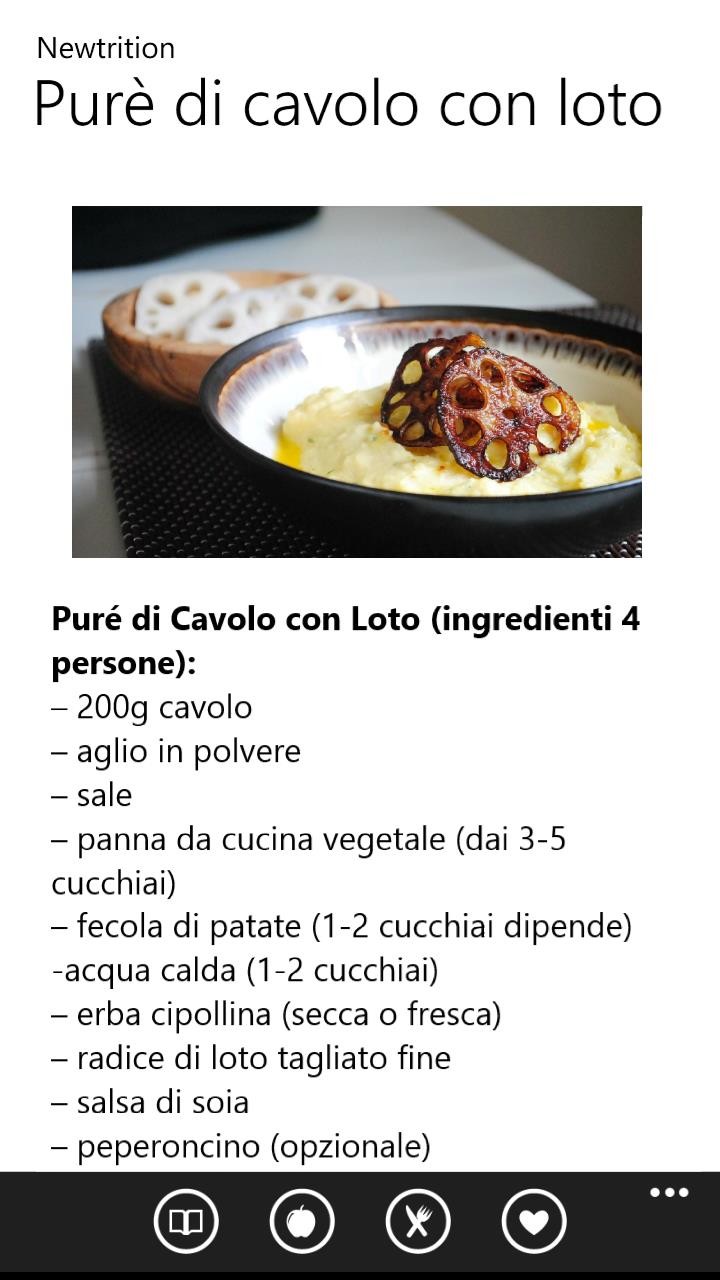This screenshot has width=720, height=1280.
Task: Tap the open book icon
Action: point(186,1221)
